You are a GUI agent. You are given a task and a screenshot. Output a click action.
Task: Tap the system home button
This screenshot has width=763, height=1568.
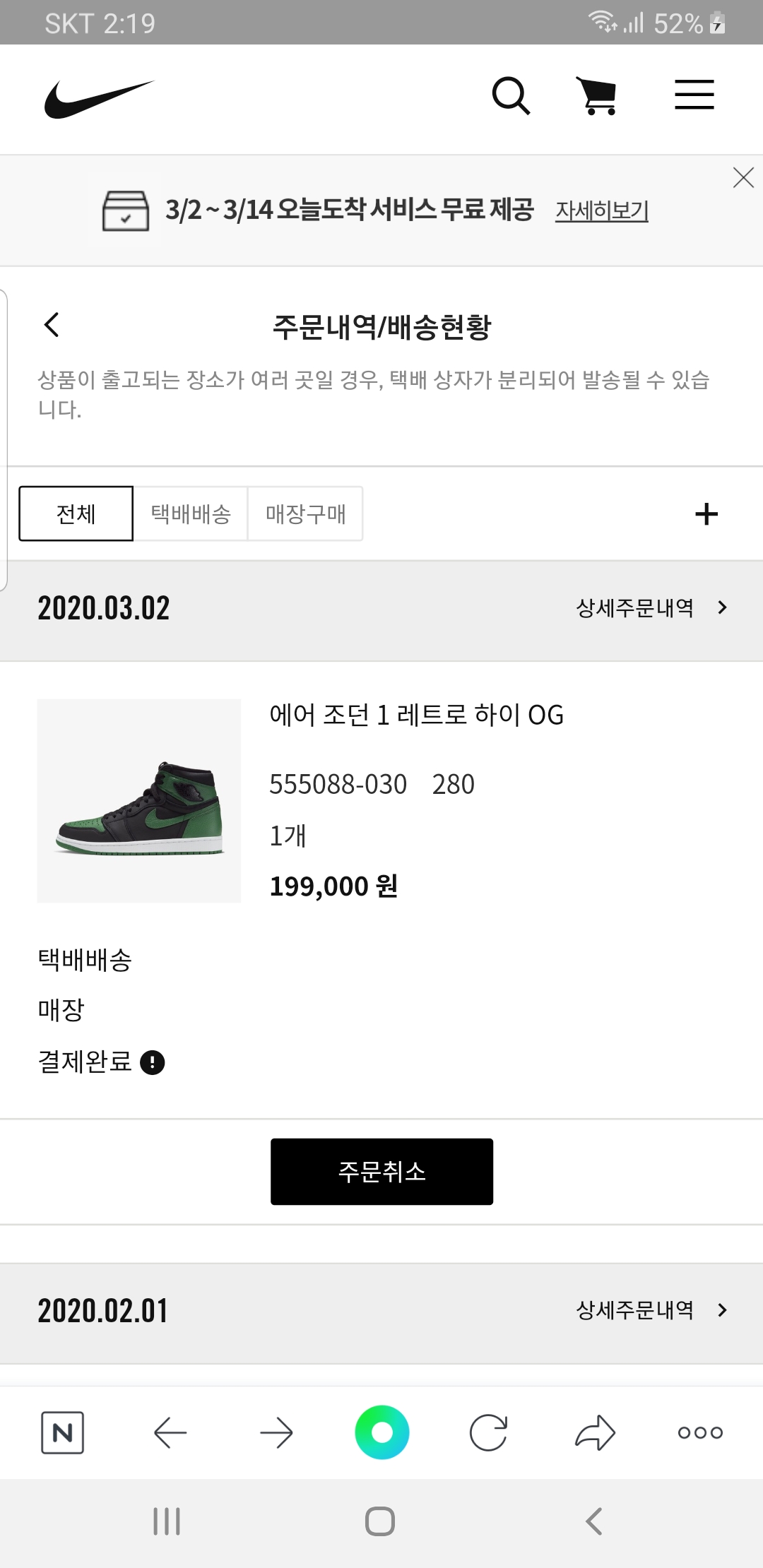tap(380, 1521)
